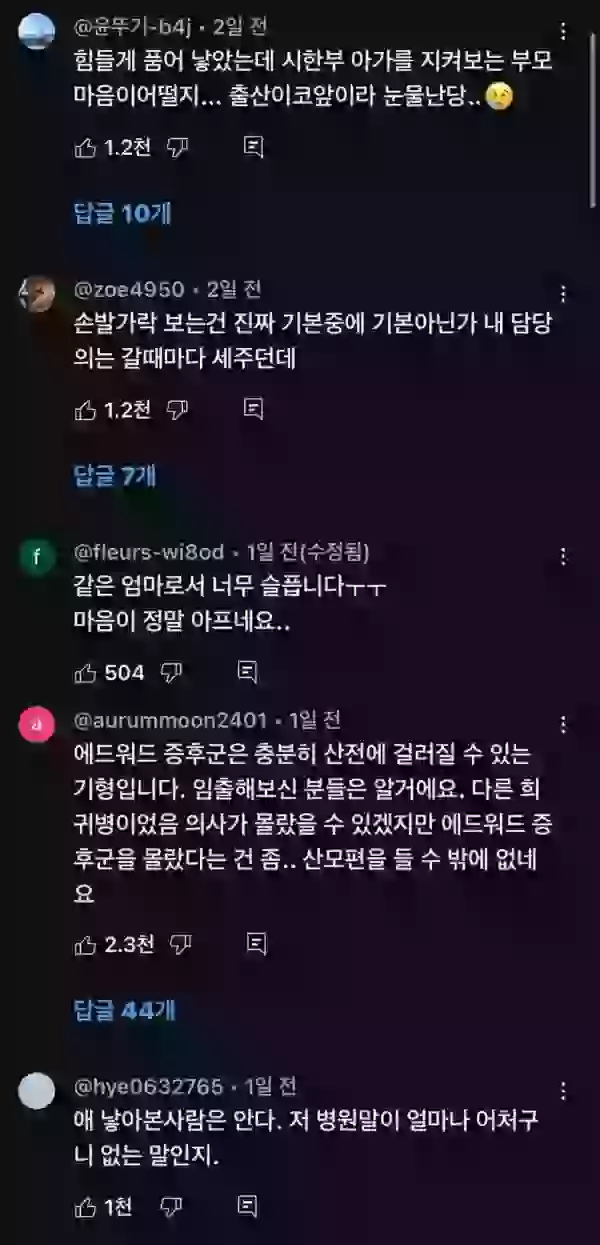Reply to @윤뚜기-b4j's comment

[x=254, y=148]
